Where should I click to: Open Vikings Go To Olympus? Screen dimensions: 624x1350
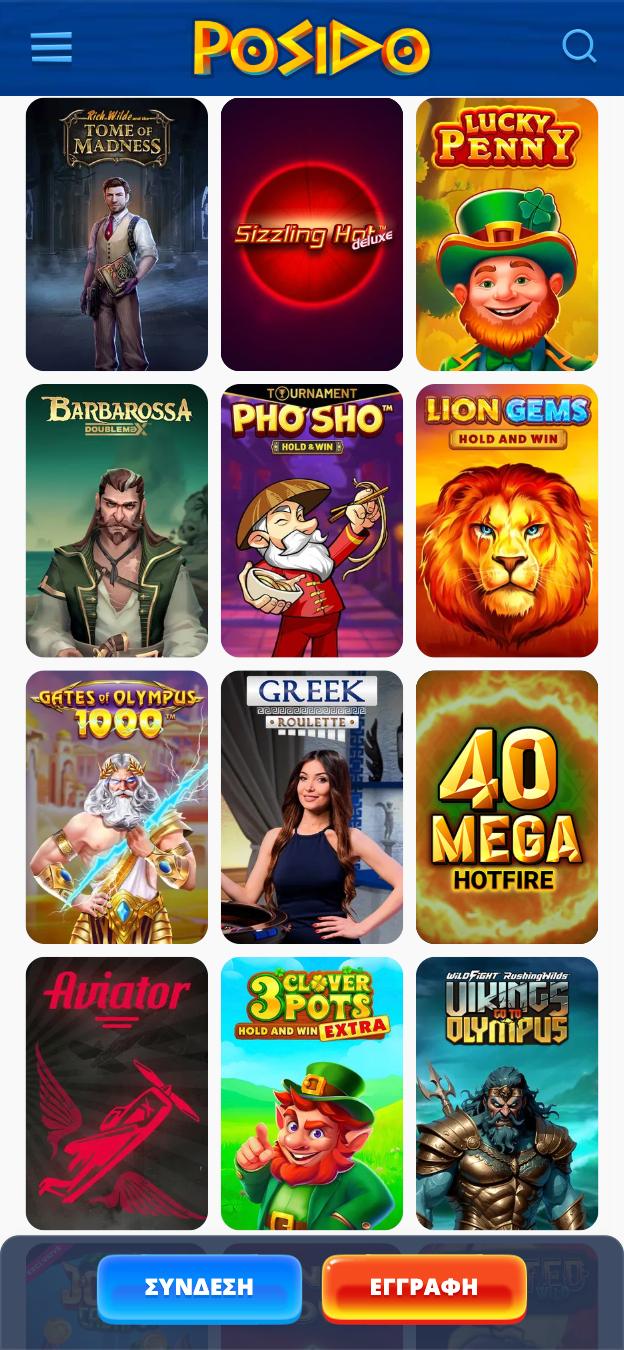point(507,1093)
